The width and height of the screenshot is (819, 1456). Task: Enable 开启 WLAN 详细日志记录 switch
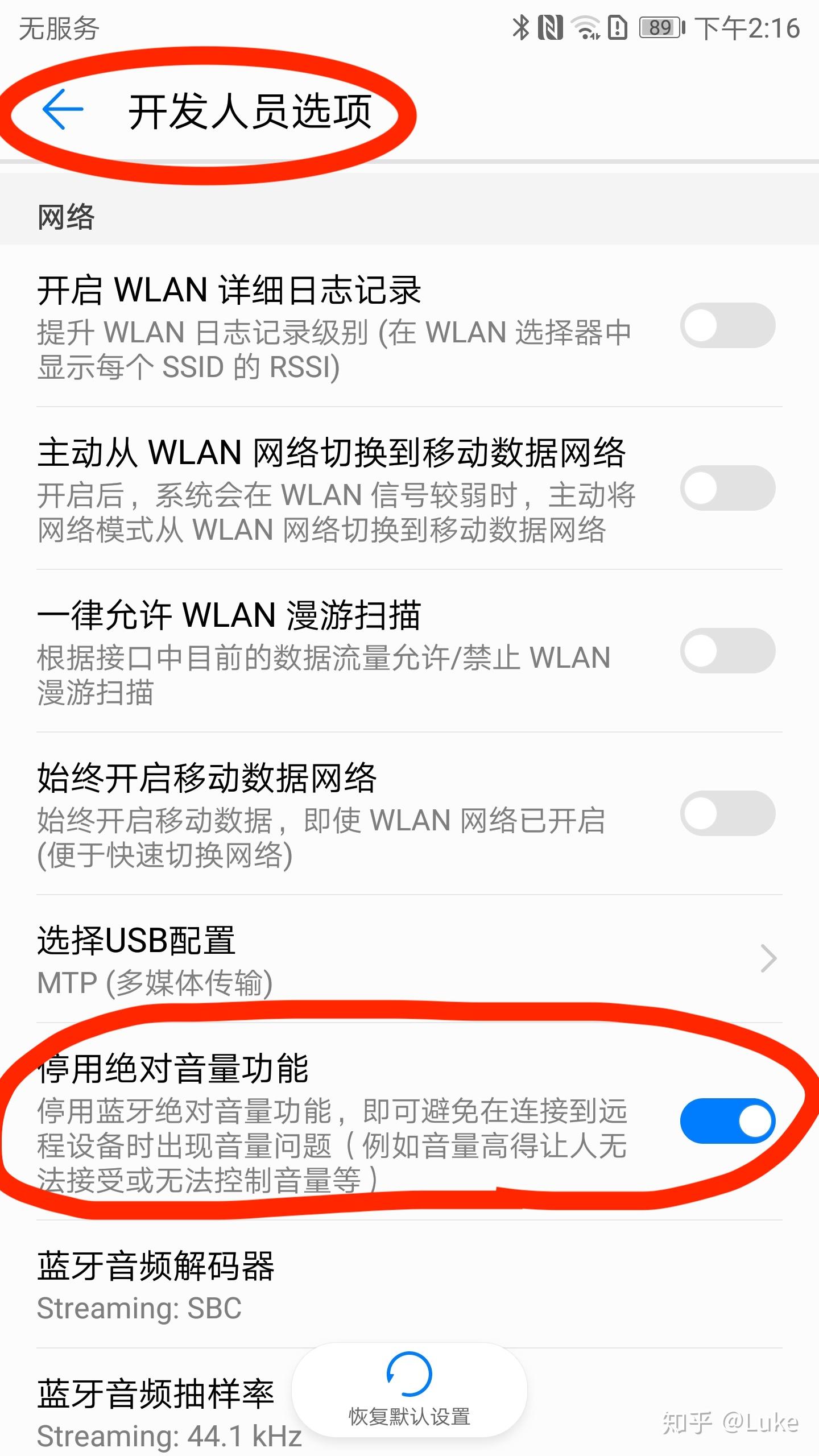point(727,325)
